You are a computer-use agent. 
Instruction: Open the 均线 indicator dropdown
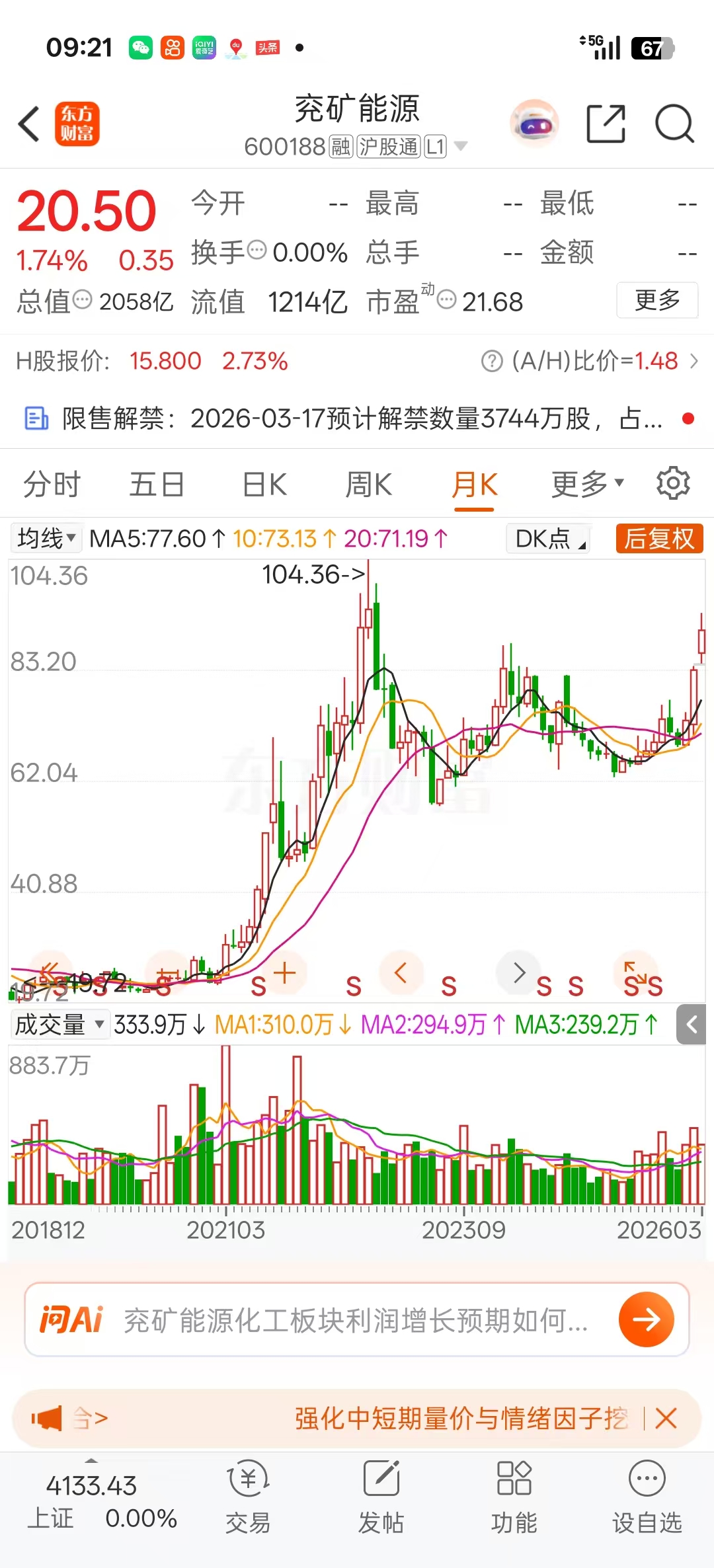46,538
